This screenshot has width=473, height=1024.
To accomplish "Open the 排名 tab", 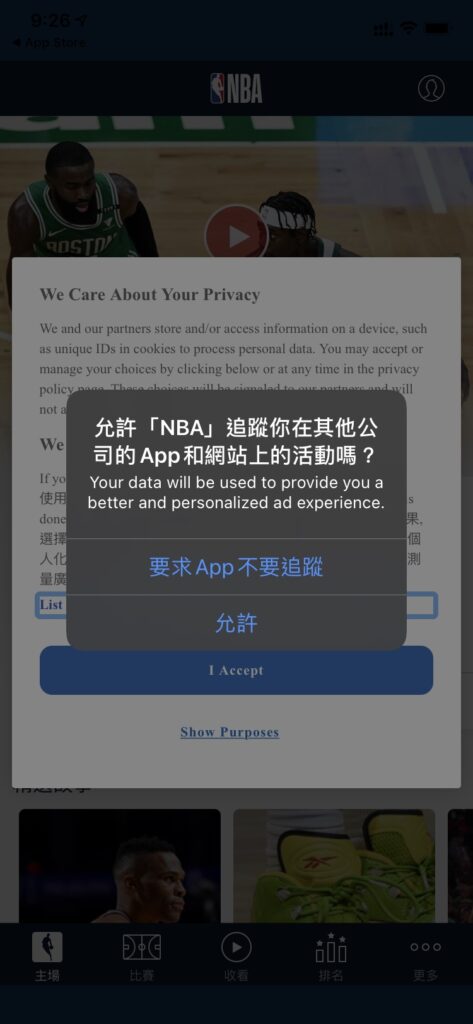I will click(331, 957).
